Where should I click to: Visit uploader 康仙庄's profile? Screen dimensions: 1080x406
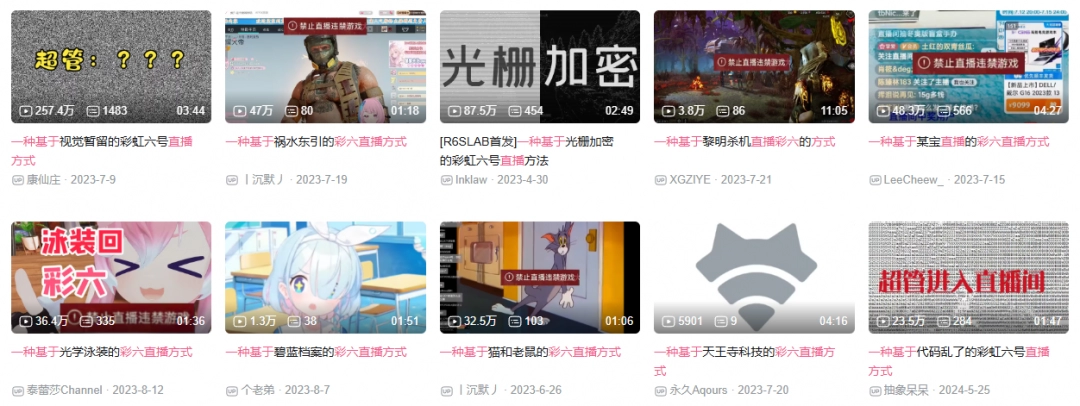tap(43, 180)
